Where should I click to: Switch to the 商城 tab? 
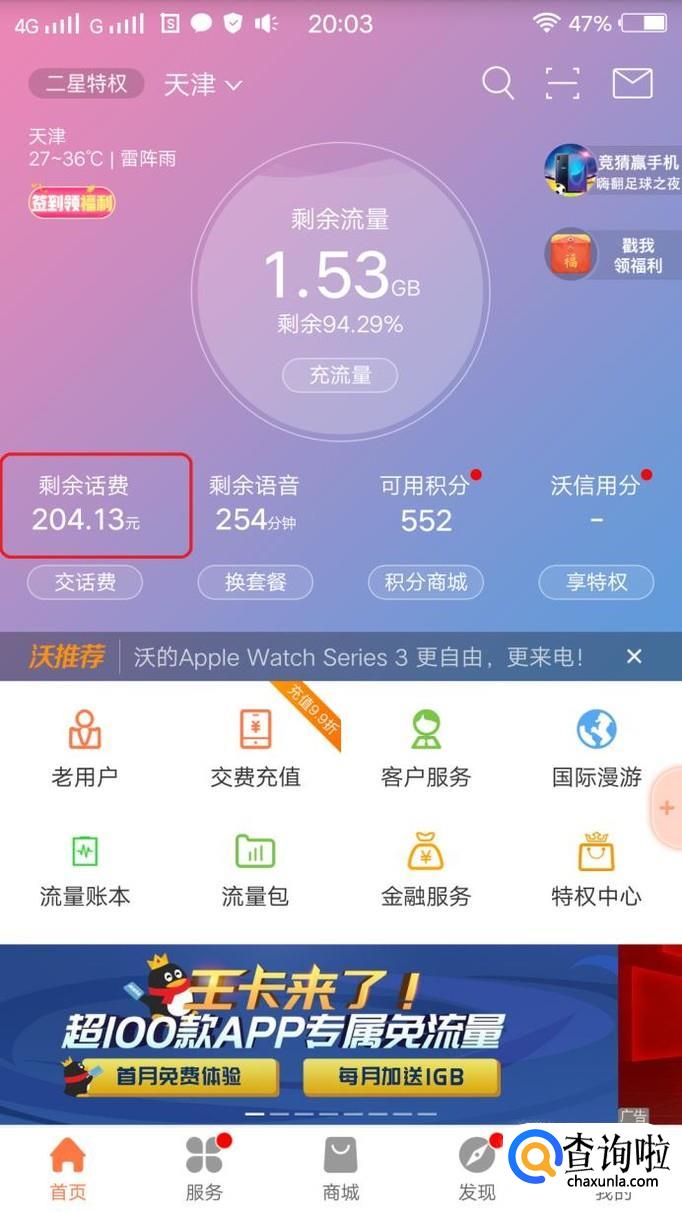[x=341, y=1166]
